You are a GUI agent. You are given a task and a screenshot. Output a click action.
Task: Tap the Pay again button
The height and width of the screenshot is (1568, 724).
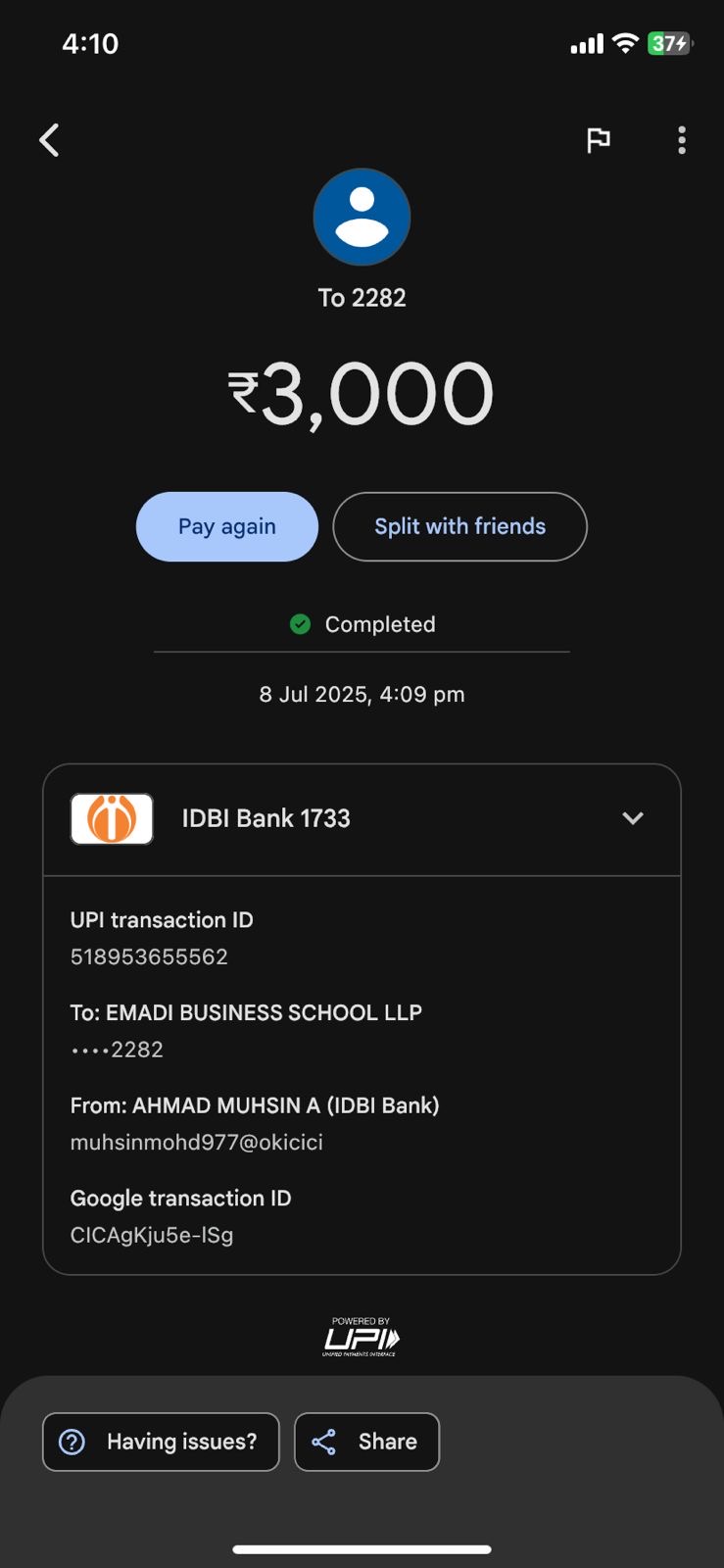pyautogui.click(x=227, y=526)
